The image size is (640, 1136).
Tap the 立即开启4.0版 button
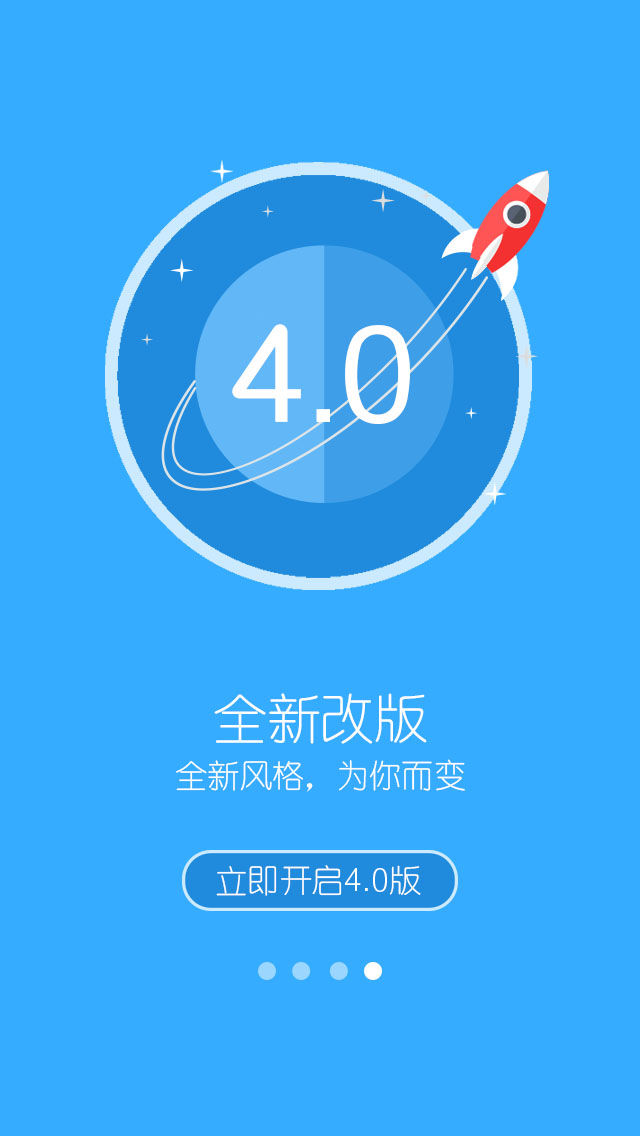click(319, 880)
